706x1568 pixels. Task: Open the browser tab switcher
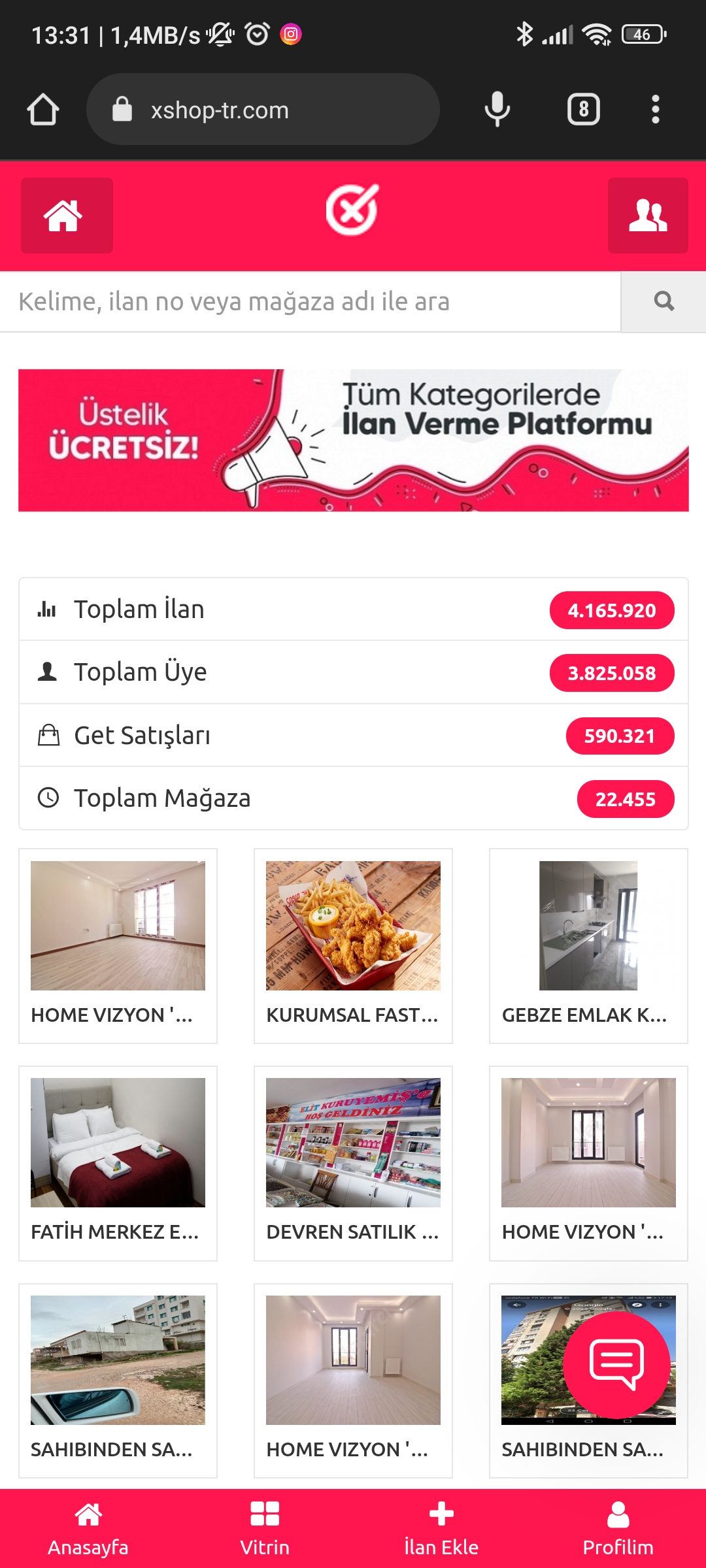click(583, 110)
